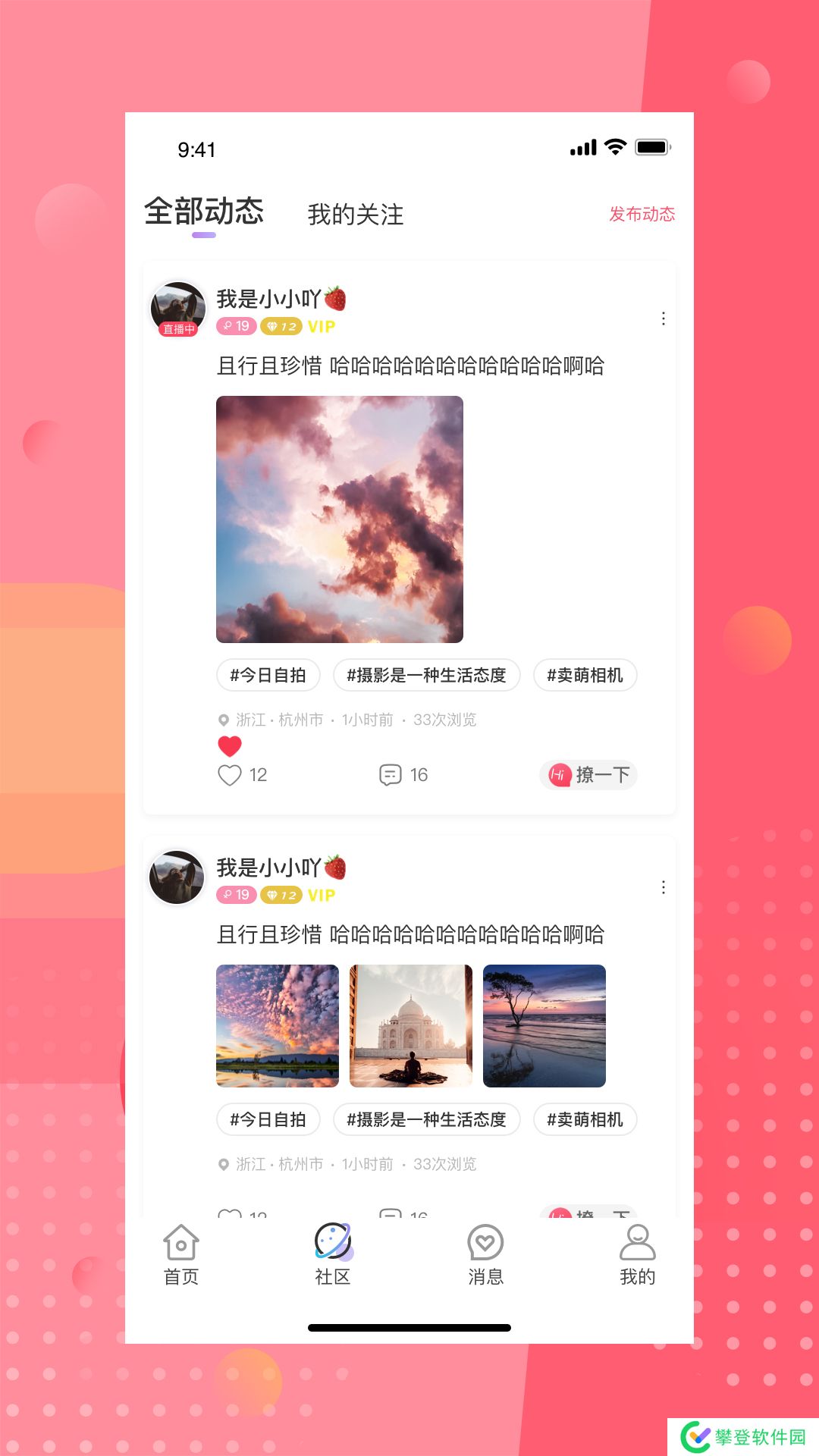The height and width of the screenshot is (1456, 819).
Task: Open the 消息 tab
Action: tap(485, 1255)
